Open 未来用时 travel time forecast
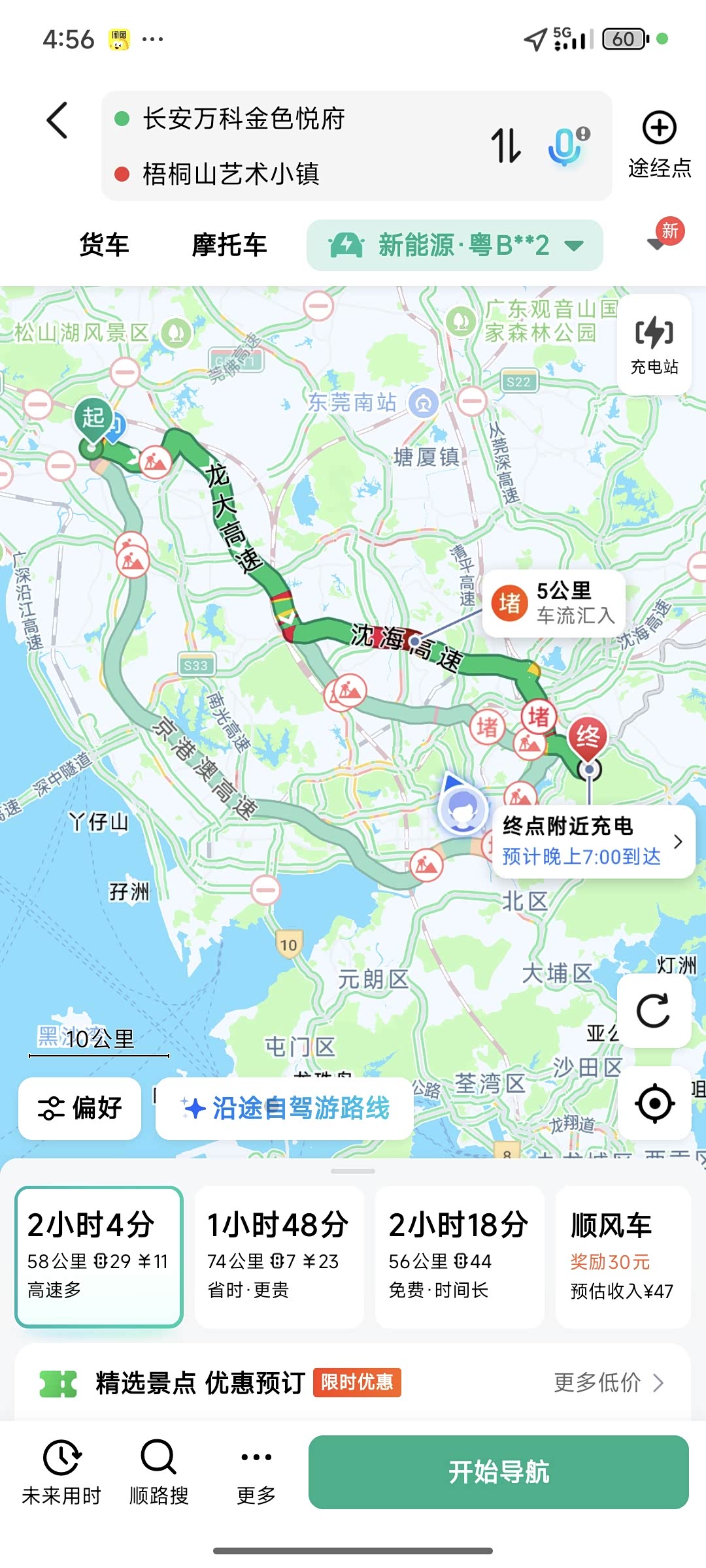 click(x=61, y=1471)
